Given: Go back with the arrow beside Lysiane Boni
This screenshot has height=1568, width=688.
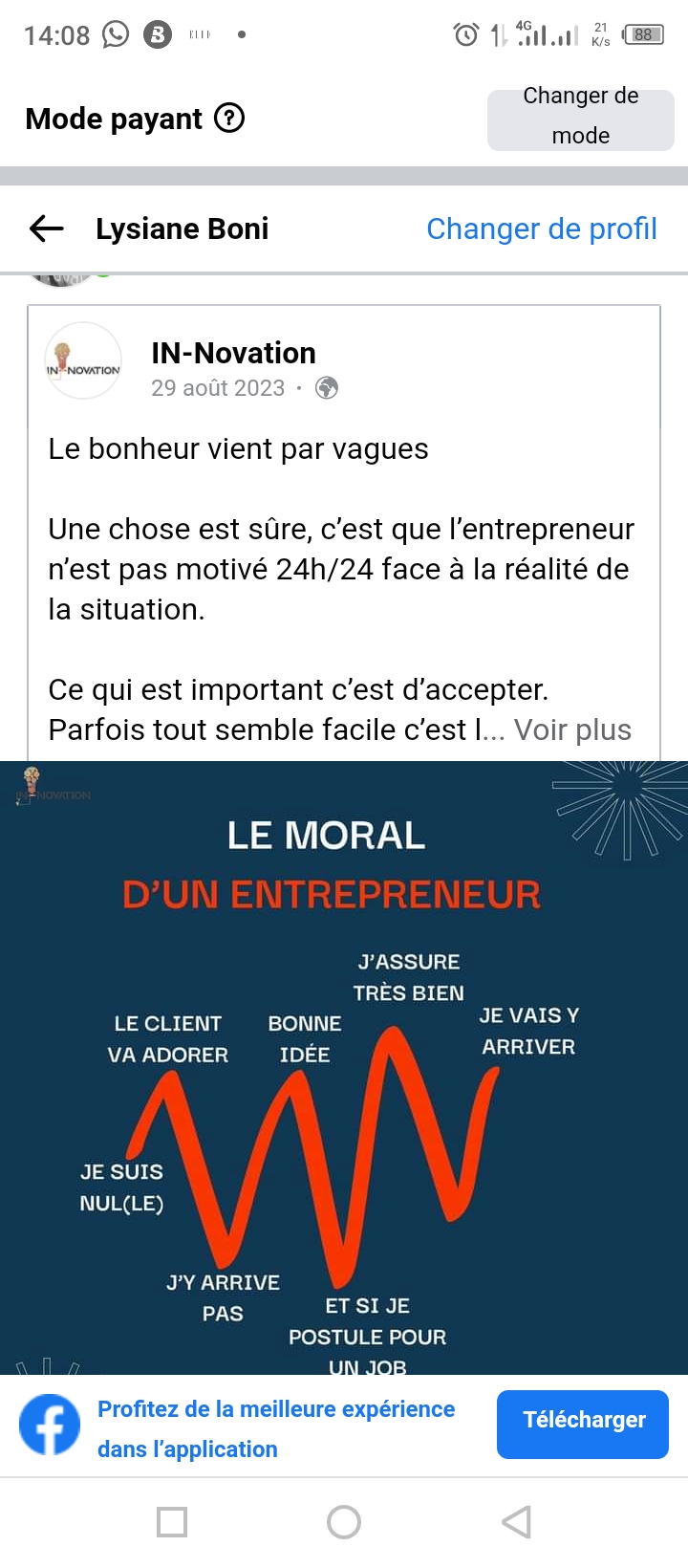Looking at the screenshot, I should click(46, 229).
